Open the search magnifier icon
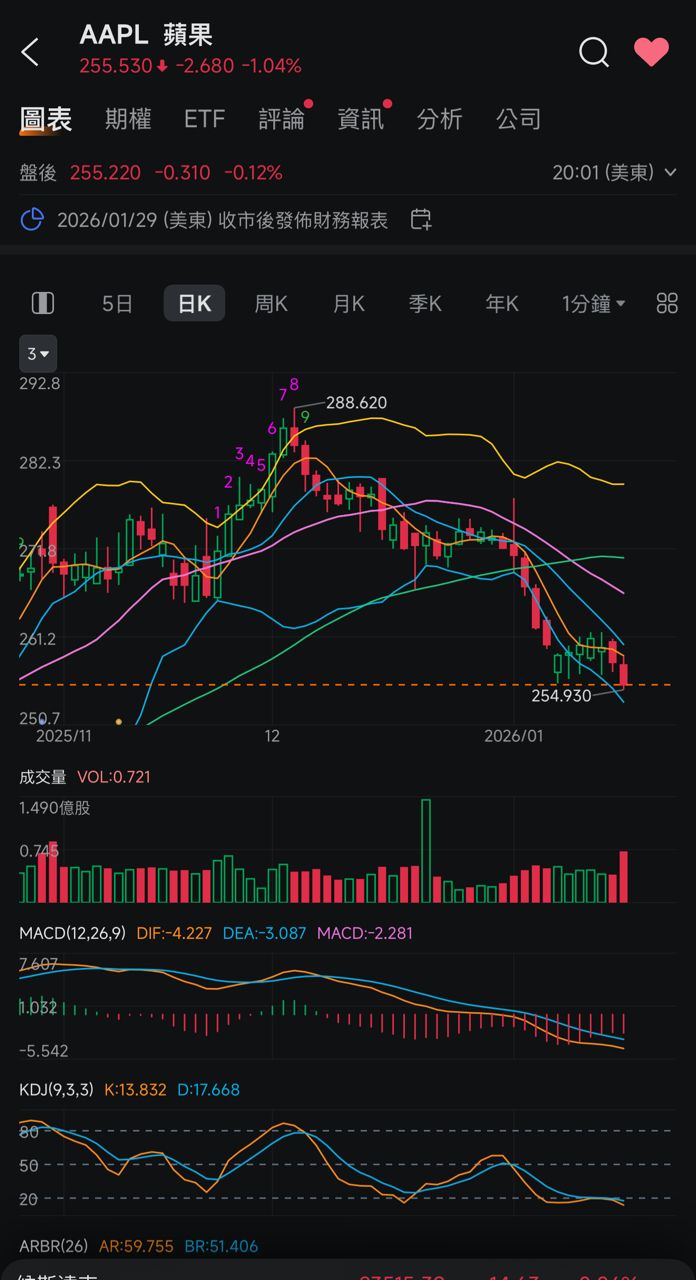This screenshot has height=1280, width=696. pos(594,52)
